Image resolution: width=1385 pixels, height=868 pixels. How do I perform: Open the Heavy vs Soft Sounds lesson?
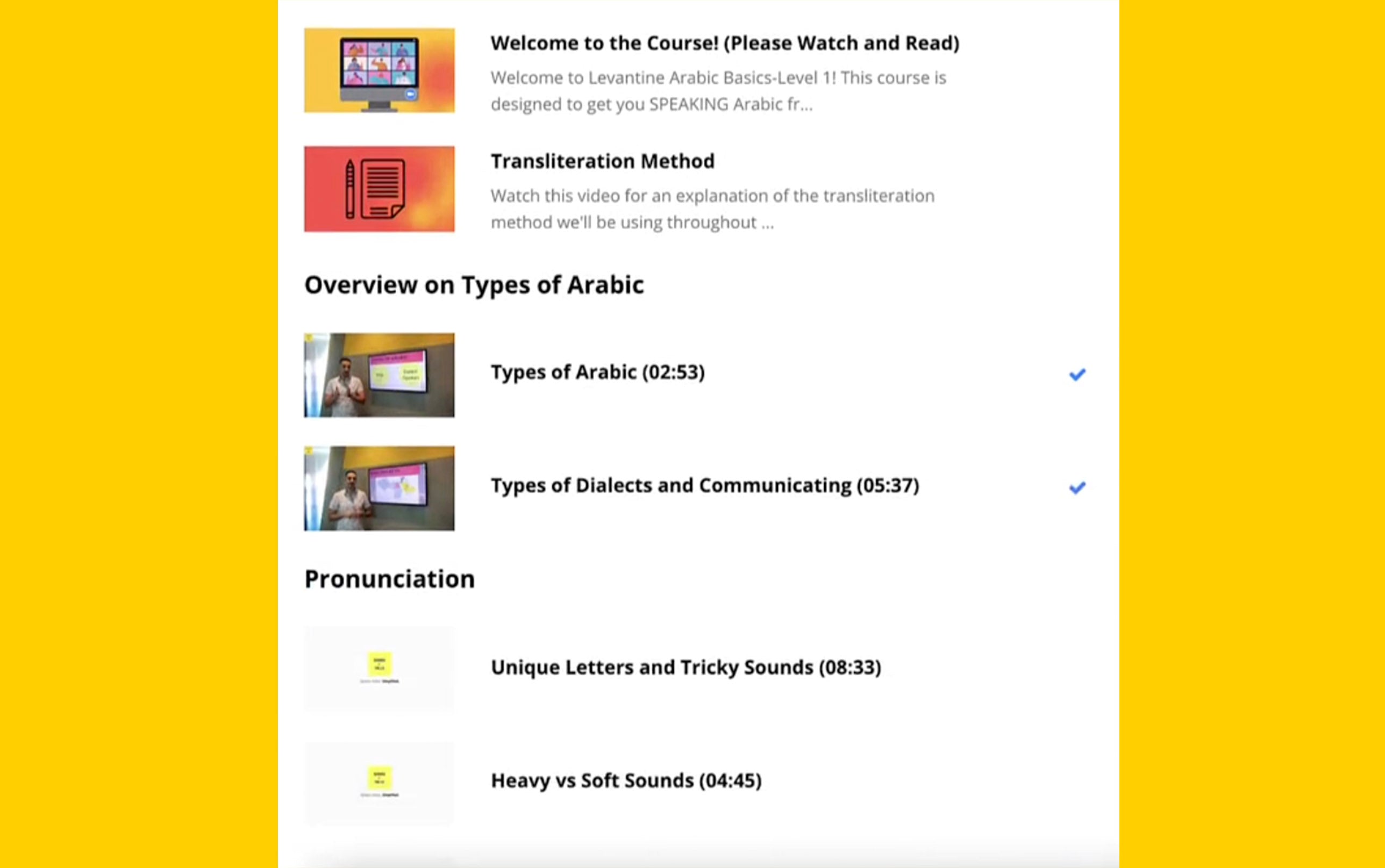[x=626, y=781]
